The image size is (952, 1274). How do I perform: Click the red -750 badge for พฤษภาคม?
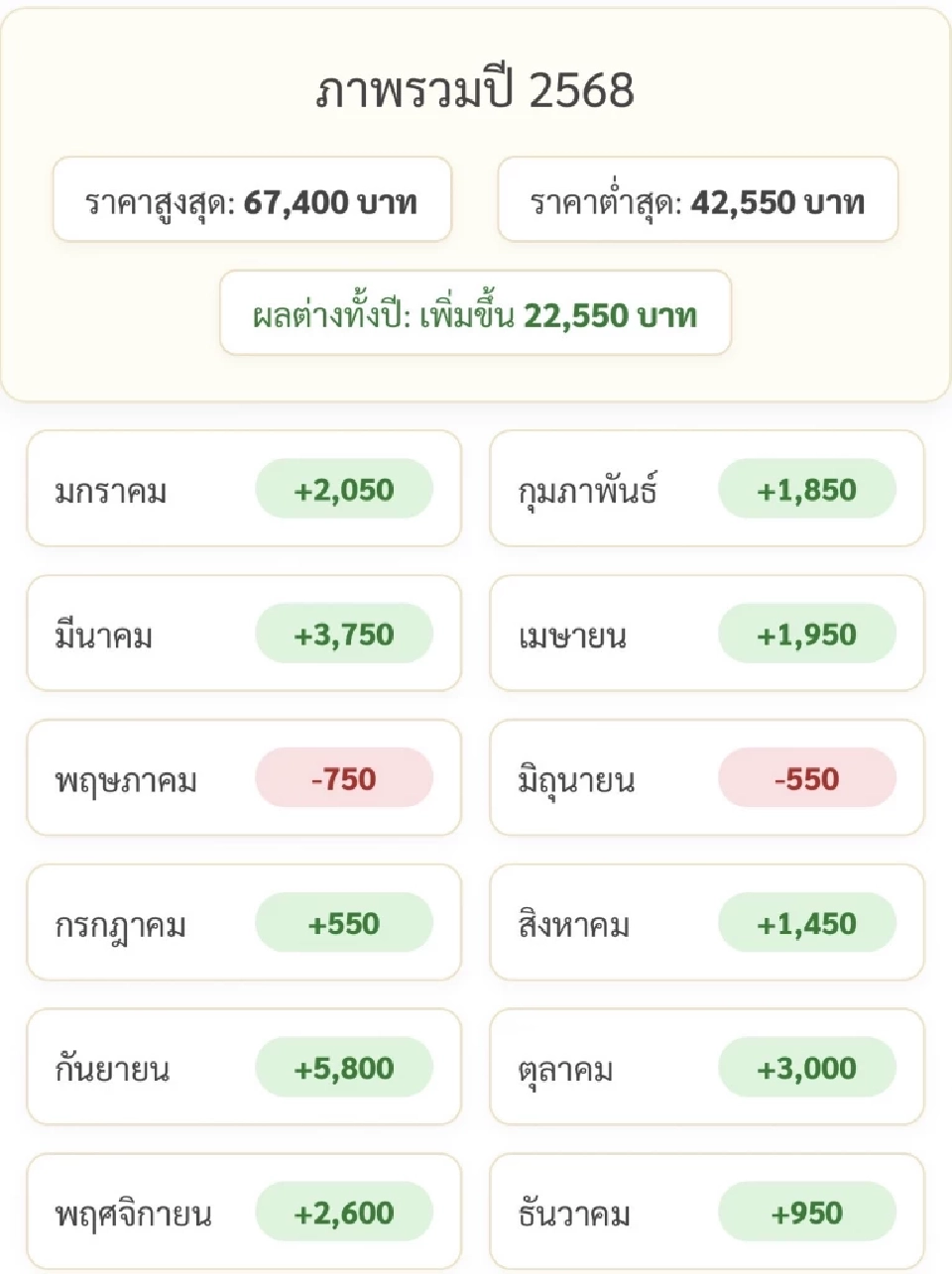[x=346, y=779]
